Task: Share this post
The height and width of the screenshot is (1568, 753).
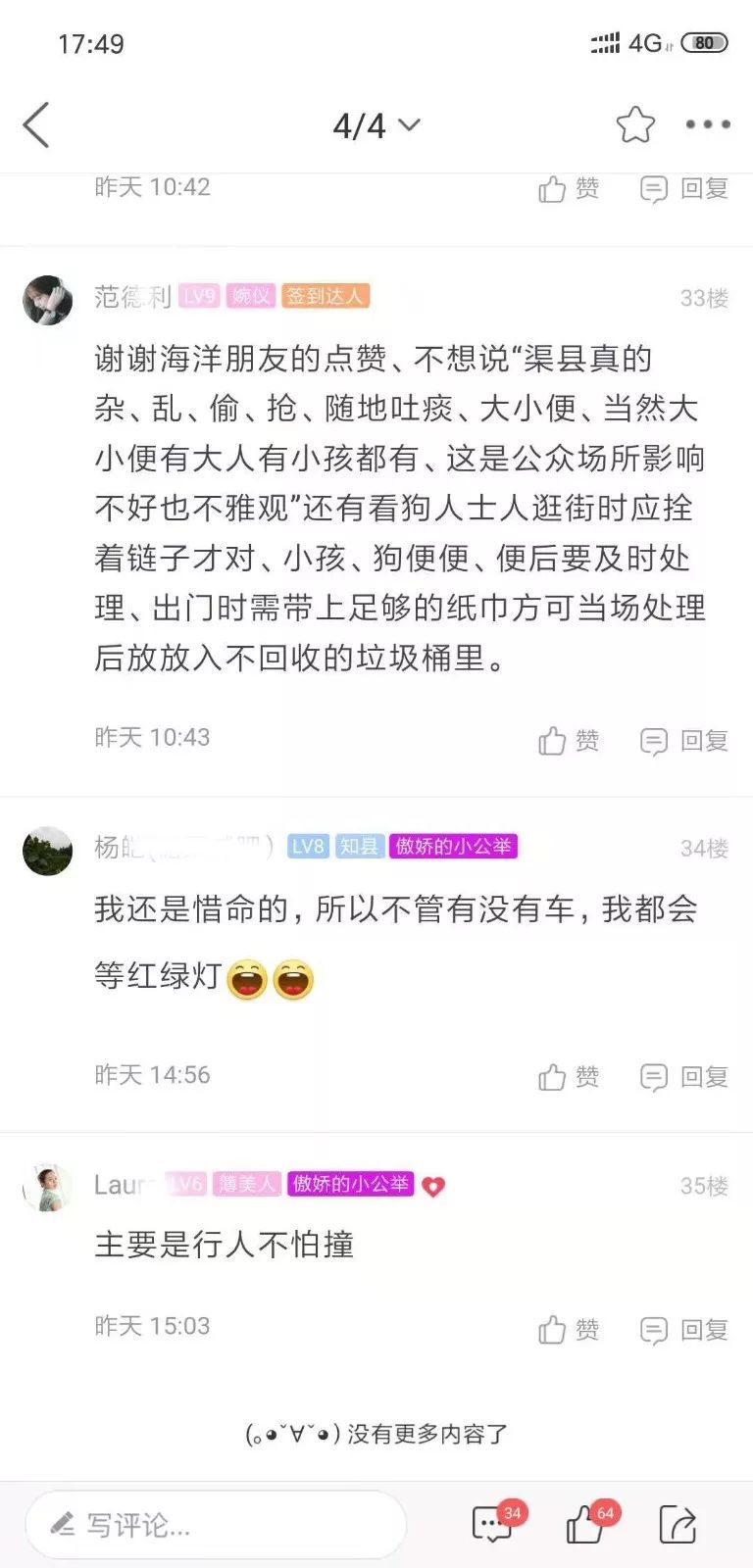Action: [x=678, y=1525]
